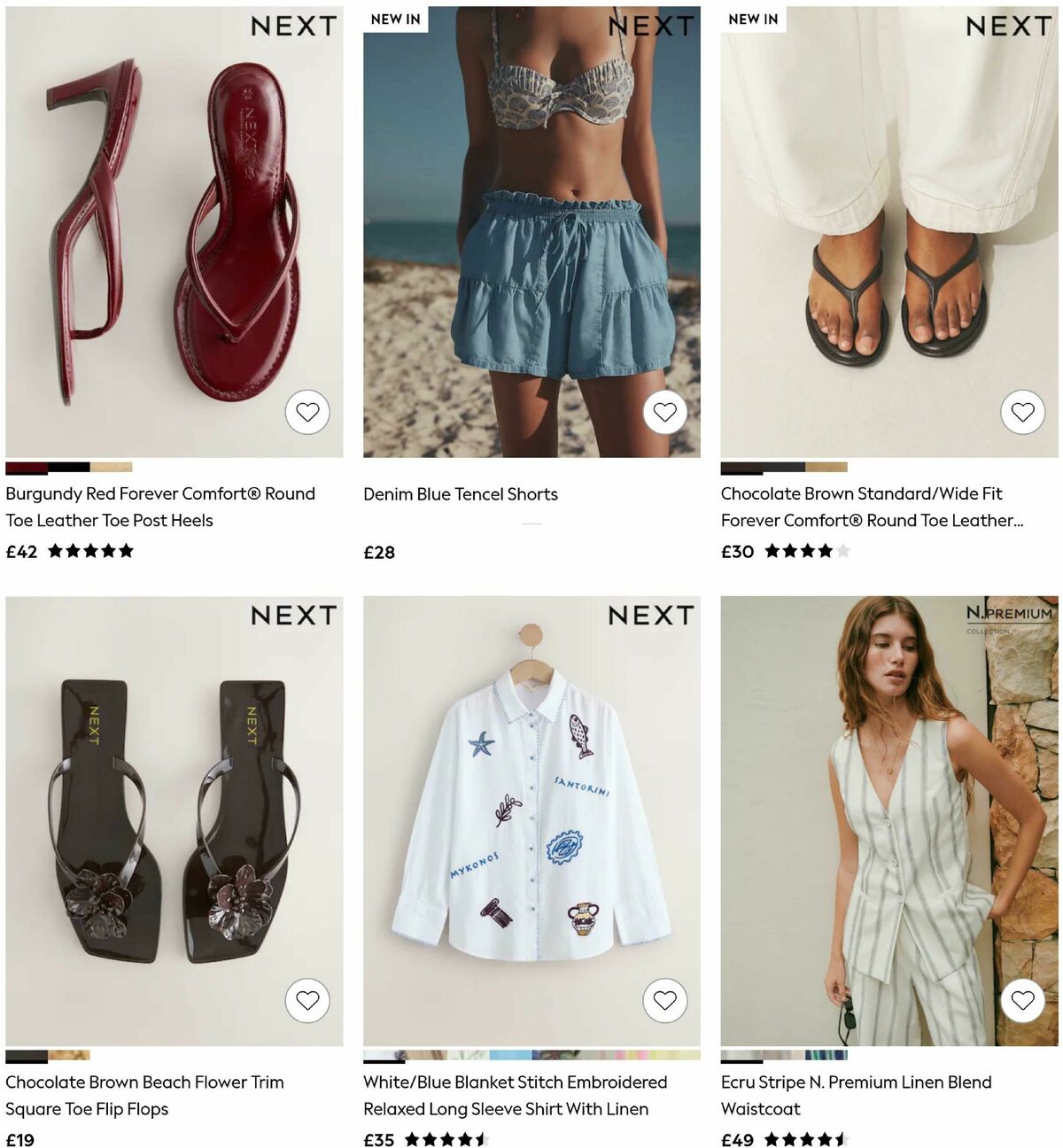Open the Chocolate Brown Beach Flower Trim flip flops
The height and width of the screenshot is (1148, 1063).
(x=144, y=1095)
